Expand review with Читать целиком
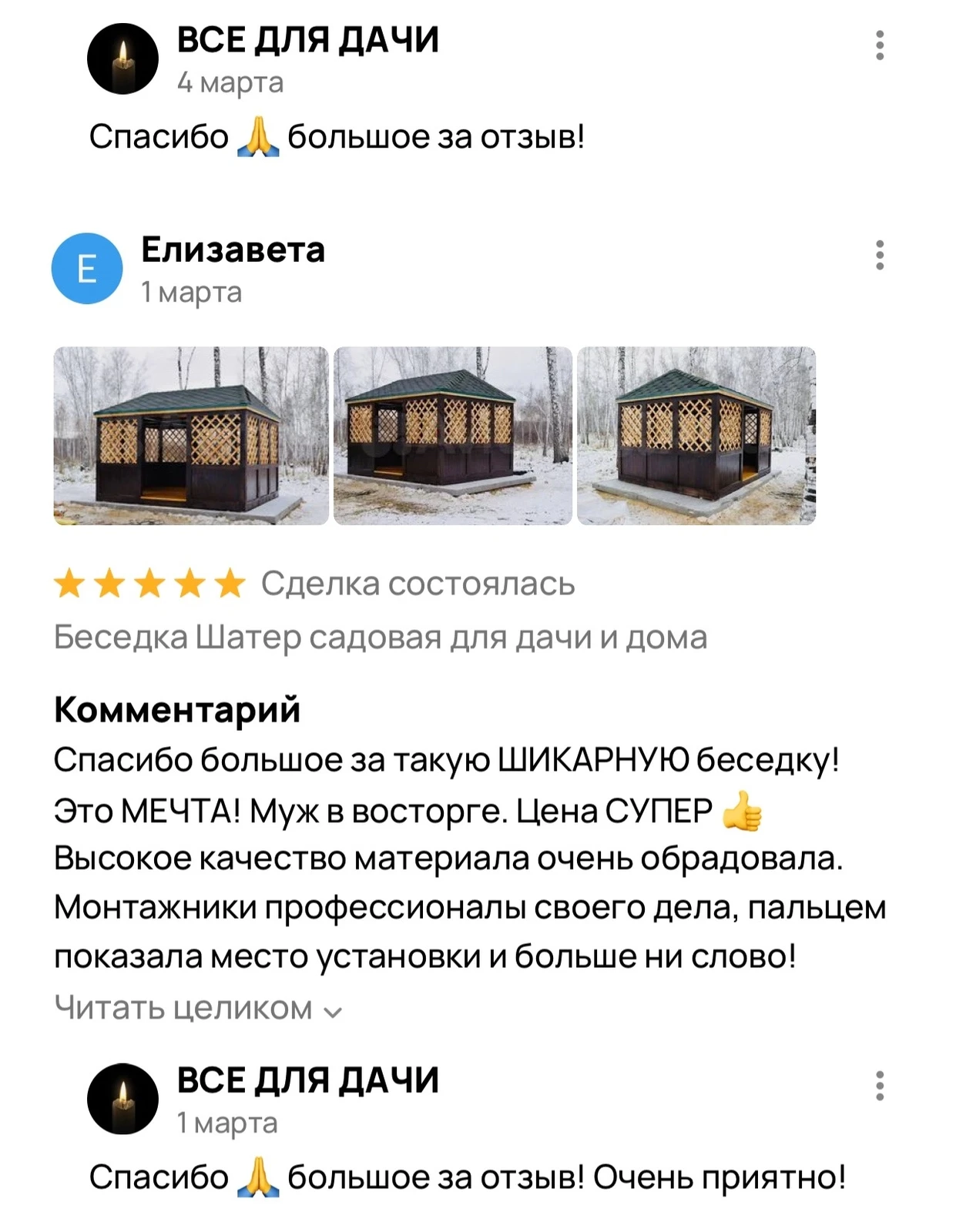 click(x=197, y=1008)
